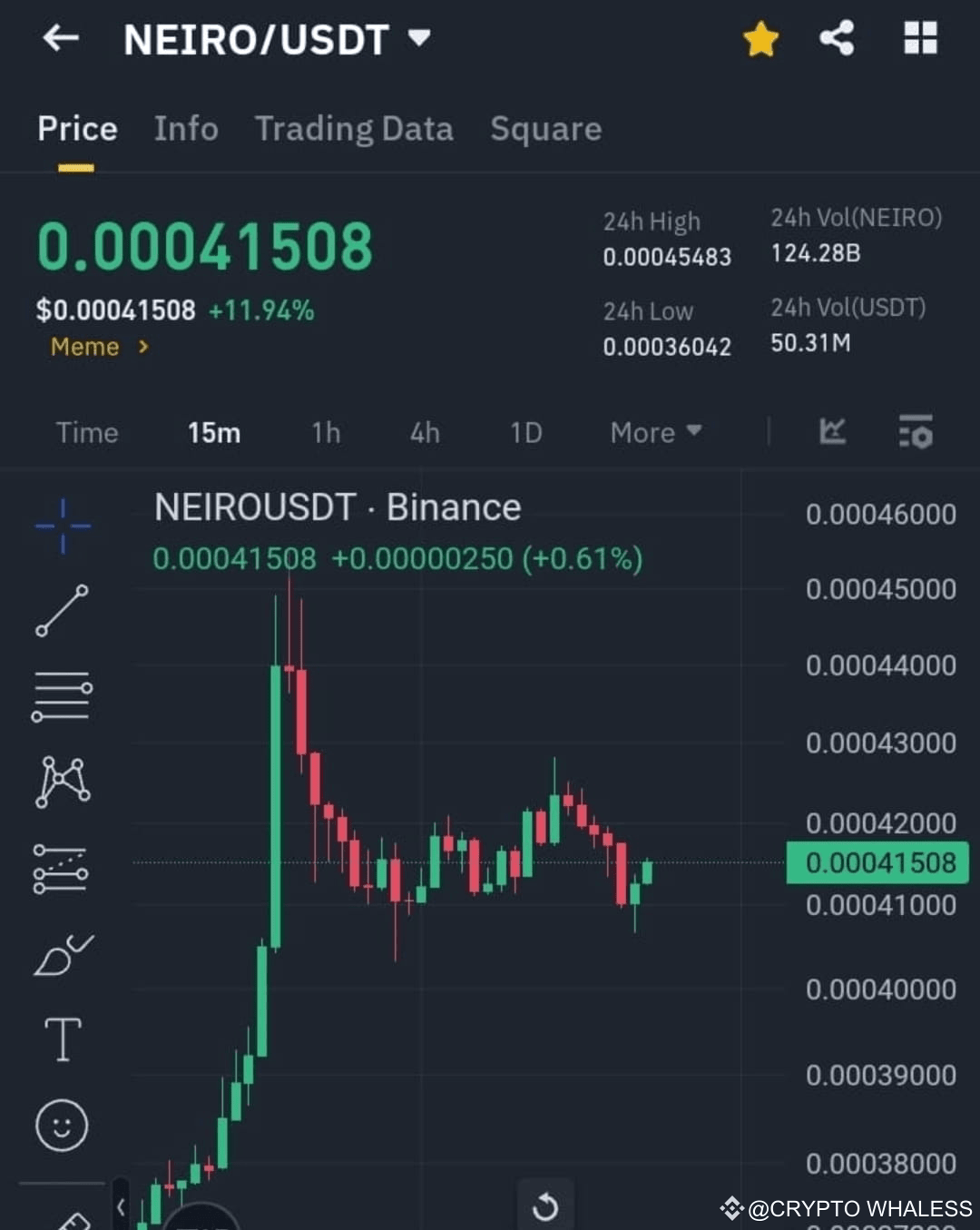Toggle NEIRO/USDT as a favorite
Image resolution: width=980 pixels, height=1230 pixels.
[761, 38]
